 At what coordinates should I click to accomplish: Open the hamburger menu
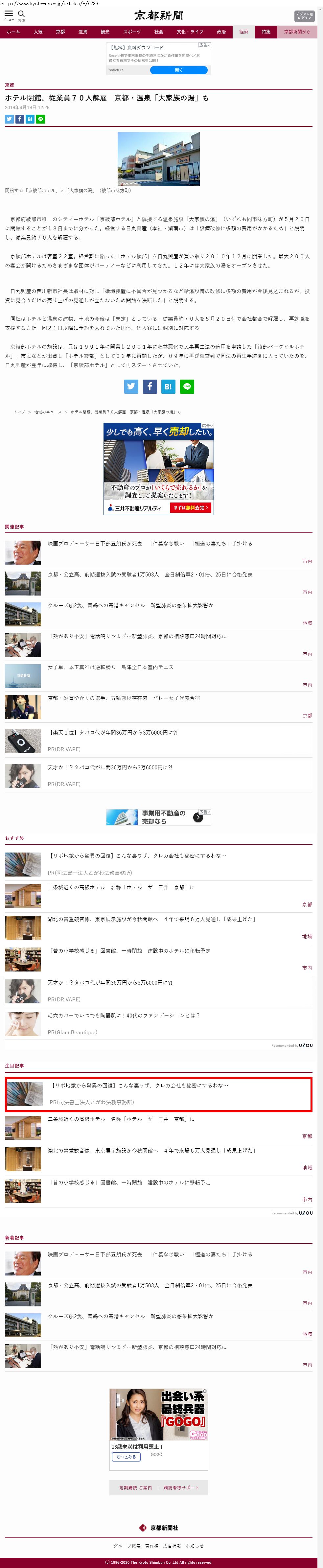click(9, 14)
